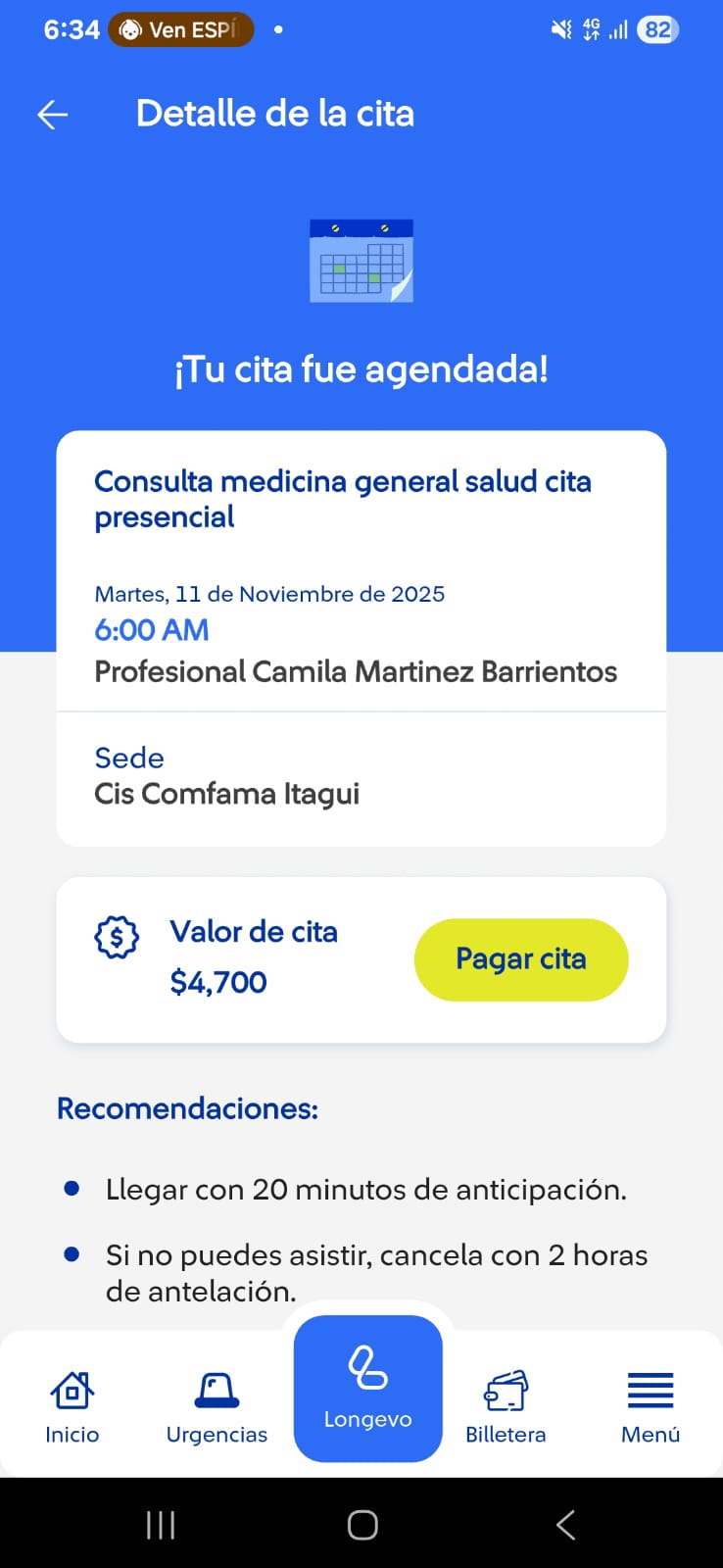The height and width of the screenshot is (1568, 723).
Task: Switch to the Inicio tab
Action: [72, 1406]
